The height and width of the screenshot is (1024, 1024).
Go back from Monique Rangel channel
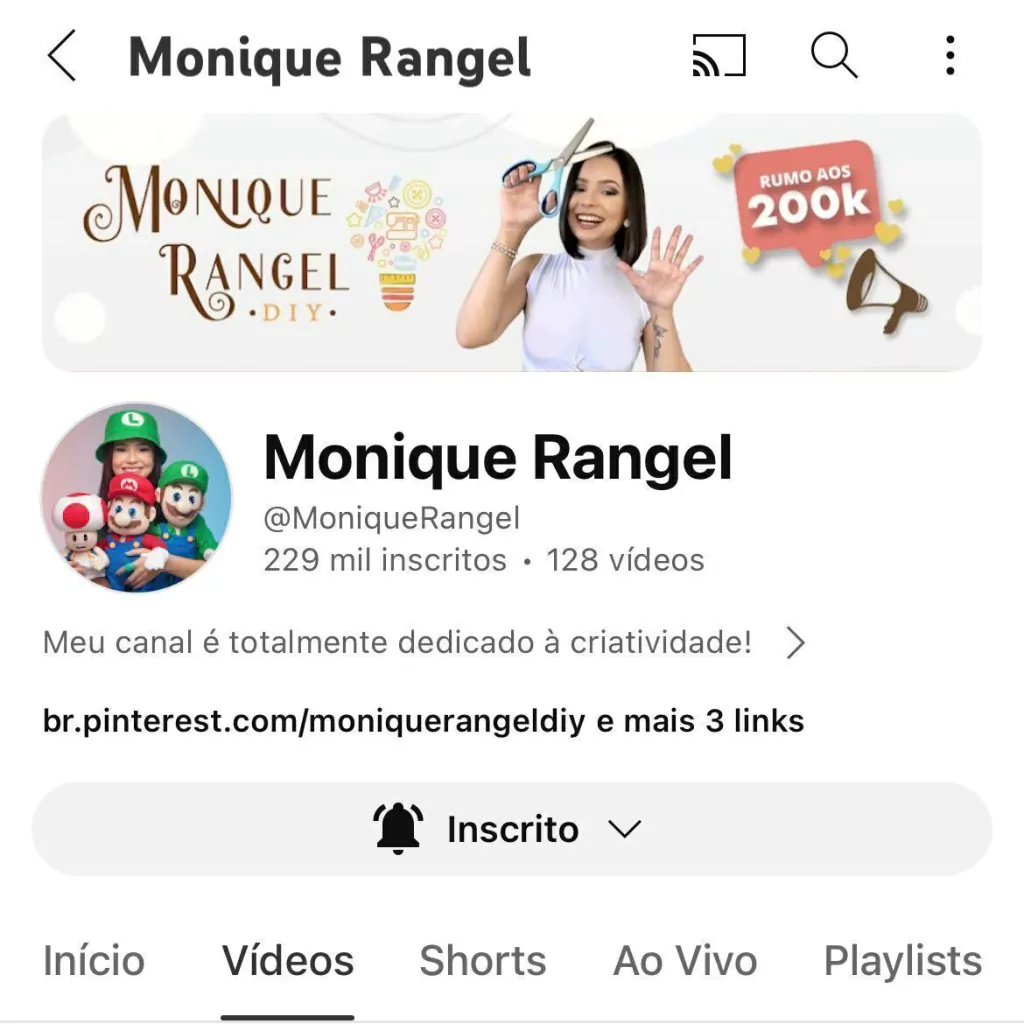tap(62, 56)
